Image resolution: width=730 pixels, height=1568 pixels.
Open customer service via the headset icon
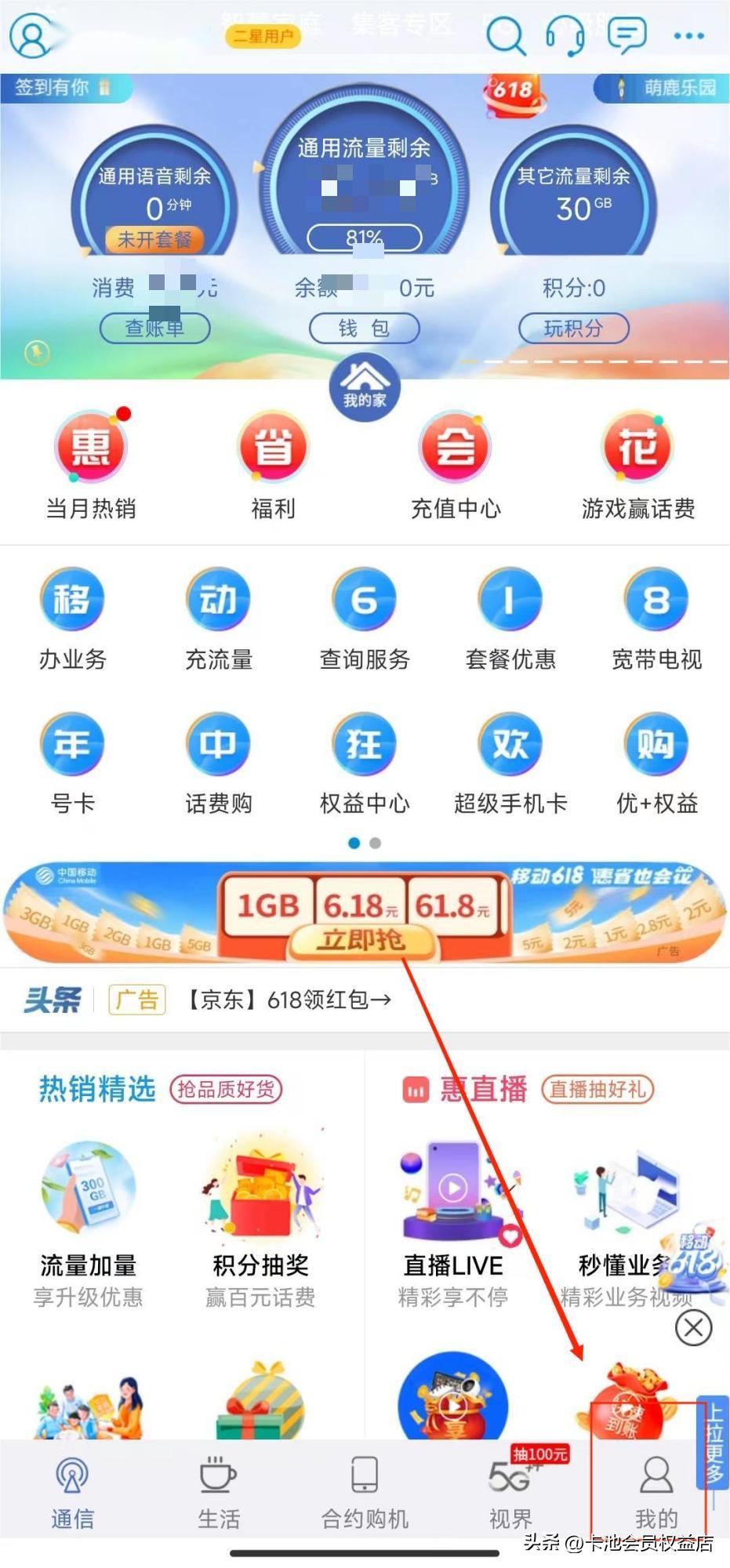(x=568, y=36)
